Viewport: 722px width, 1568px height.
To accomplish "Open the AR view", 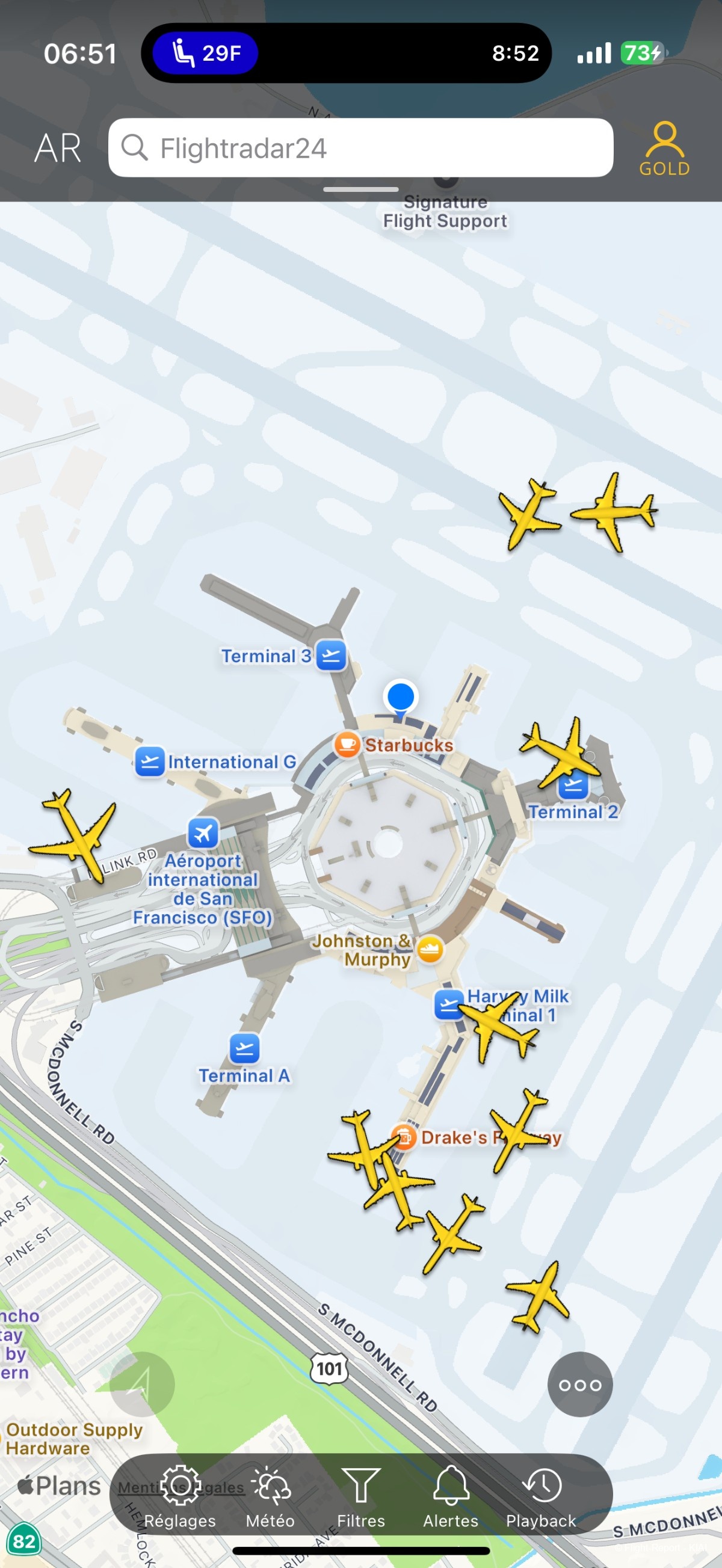I will pyautogui.click(x=58, y=148).
